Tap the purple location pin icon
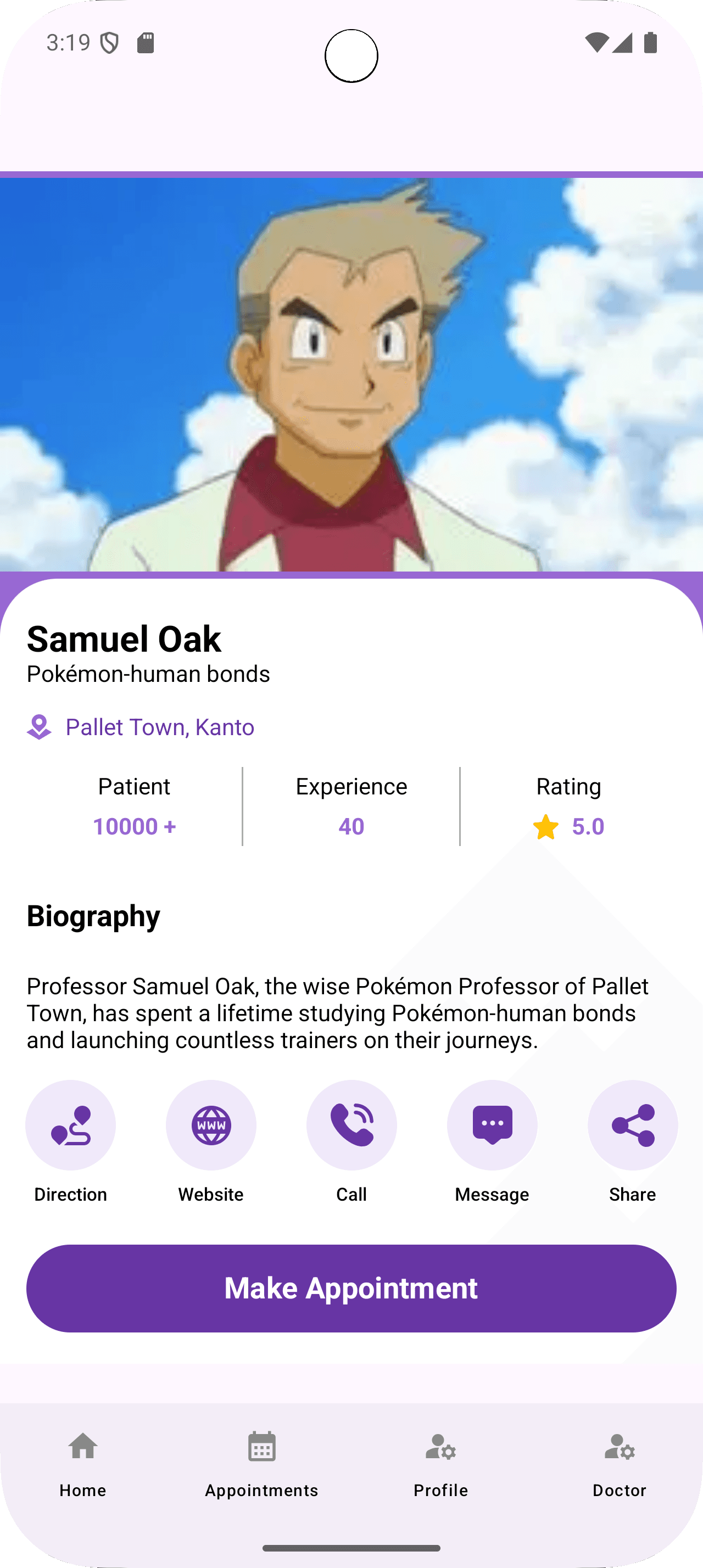This screenshot has width=703, height=1568. click(39, 727)
